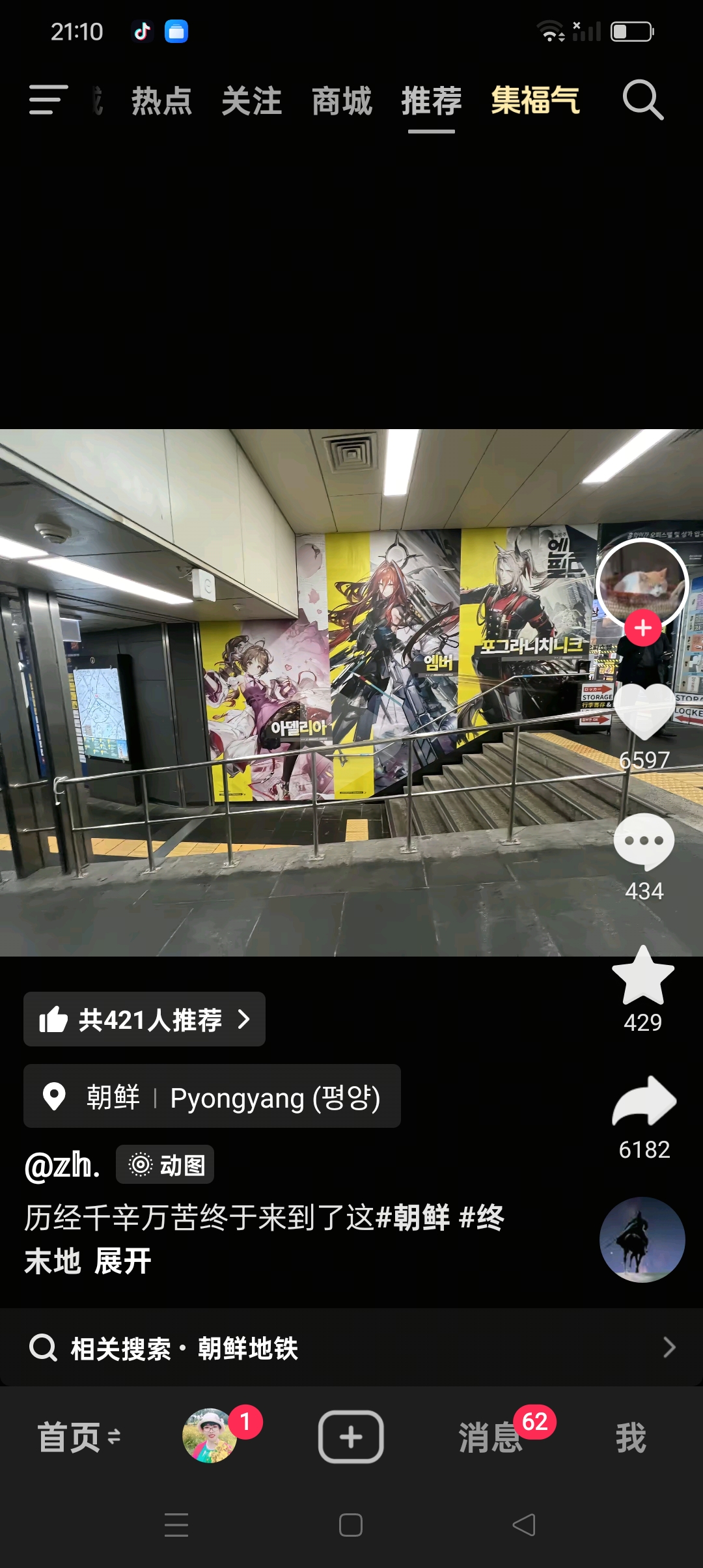Share this post via the arrow icon
The image size is (703, 1568).
(644, 1102)
